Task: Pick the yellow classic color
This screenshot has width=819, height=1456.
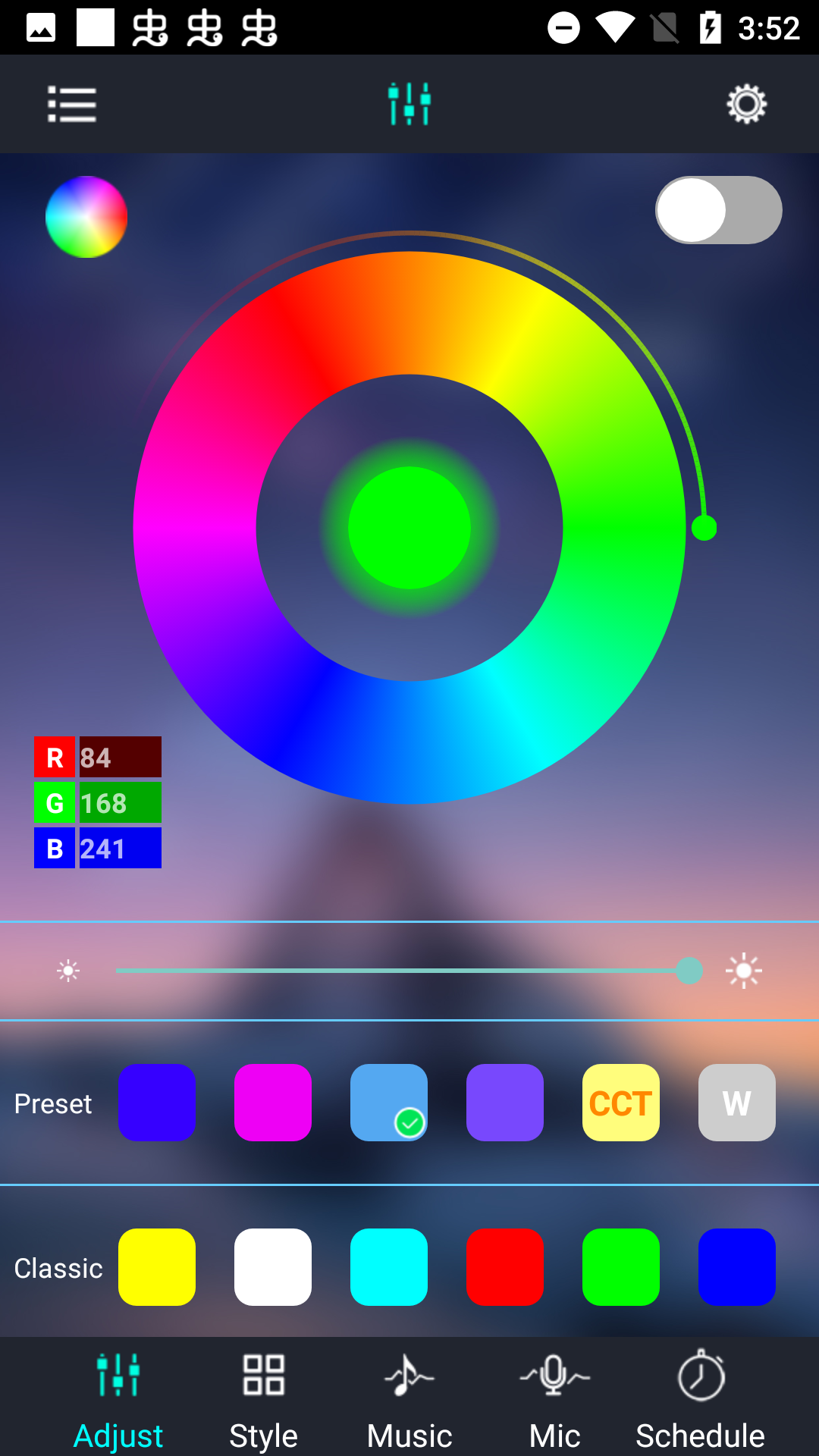Action: (157, 1267)
